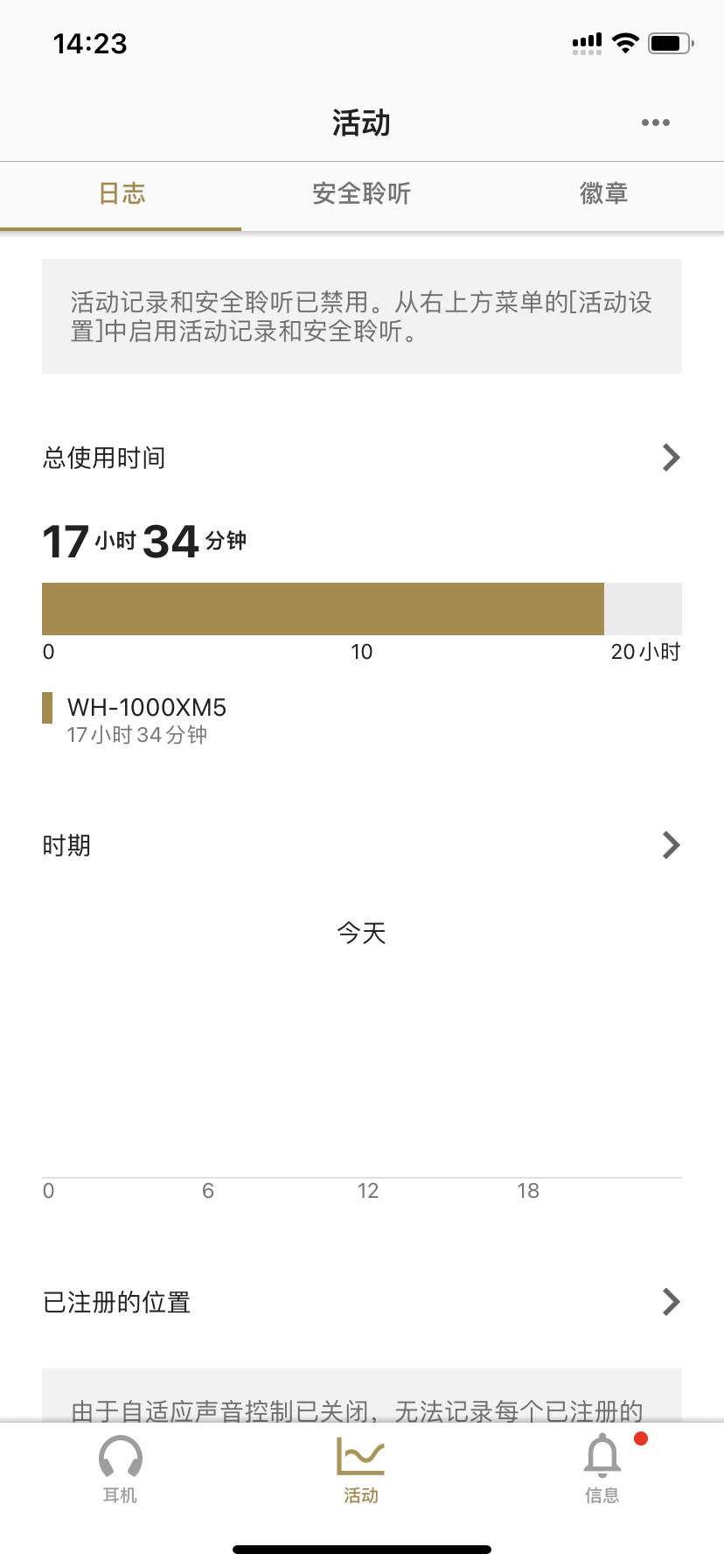Tap 今天 in the period chart
This screenshot has width=724, height=1568.
point(361,932)
